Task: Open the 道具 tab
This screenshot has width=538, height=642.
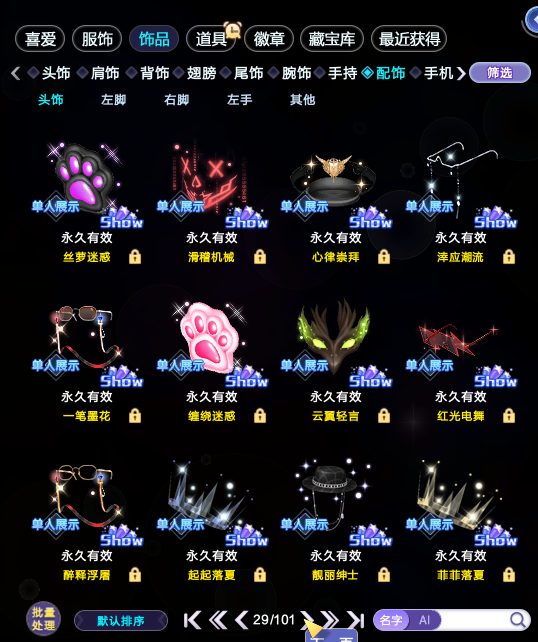Action: (x=211, y=39)
